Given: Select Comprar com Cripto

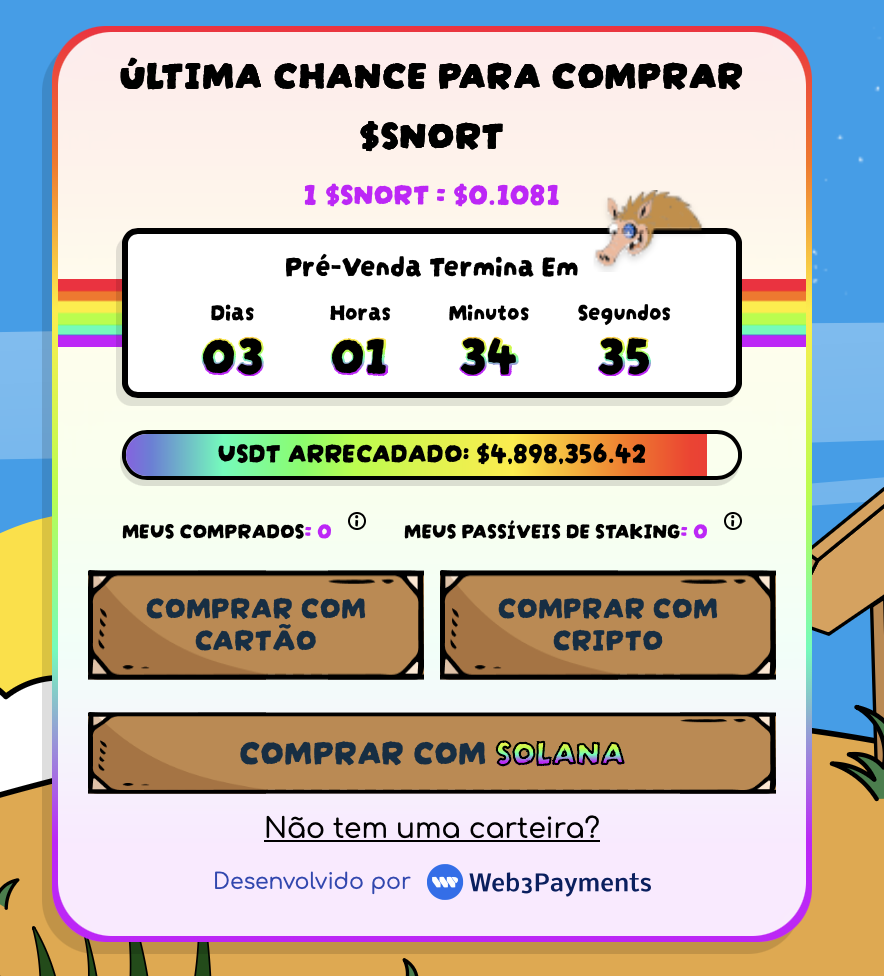Looking at the screenshot, I should pos(608,625).
